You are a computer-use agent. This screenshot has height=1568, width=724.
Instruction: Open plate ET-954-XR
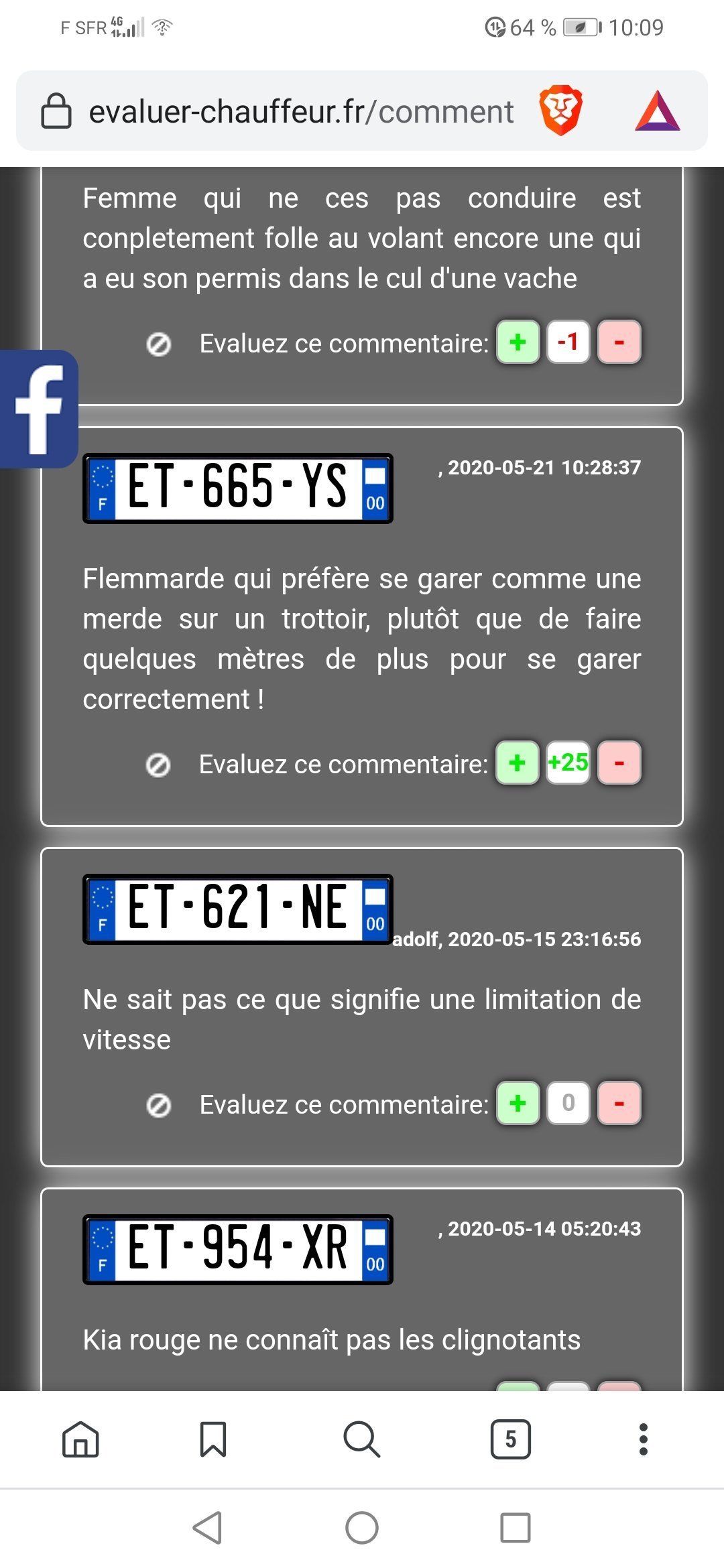tap(237, 1250)
